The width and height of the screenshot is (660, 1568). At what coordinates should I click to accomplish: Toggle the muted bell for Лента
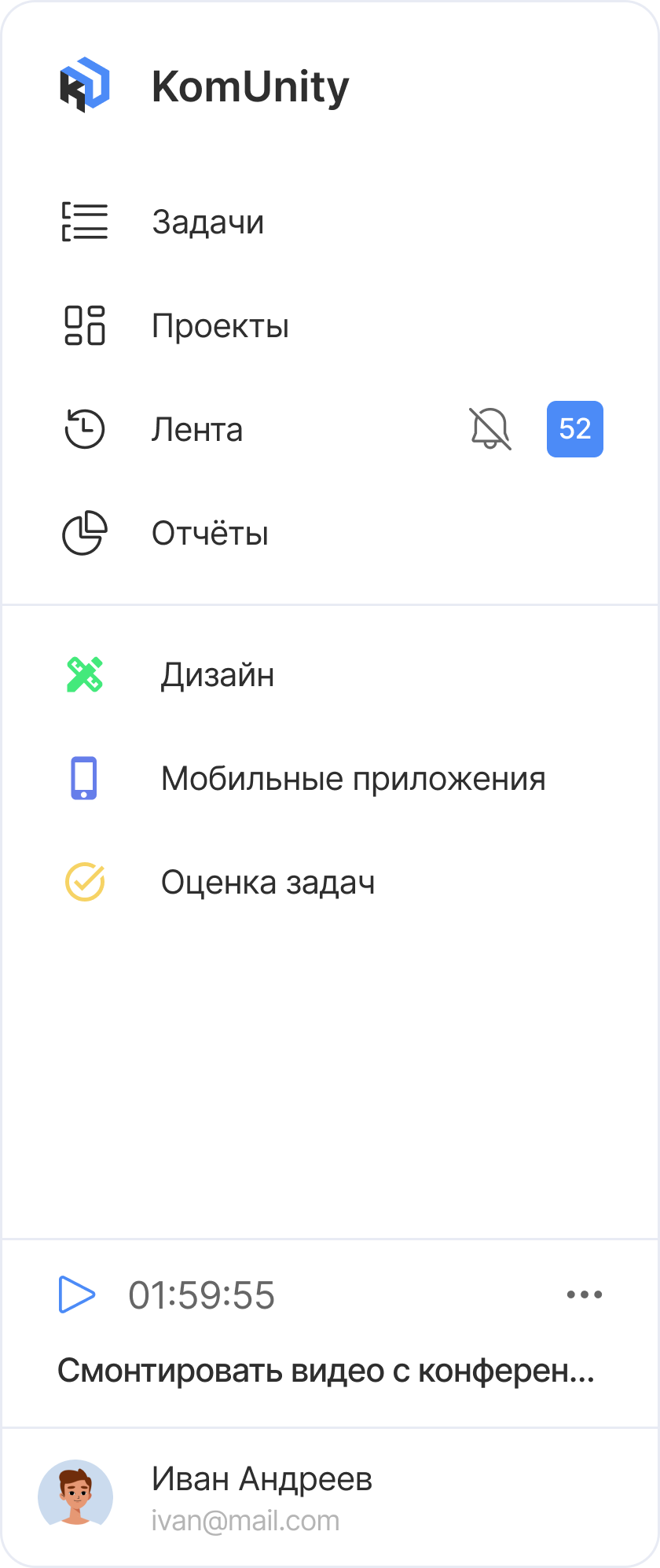(490, 429)
